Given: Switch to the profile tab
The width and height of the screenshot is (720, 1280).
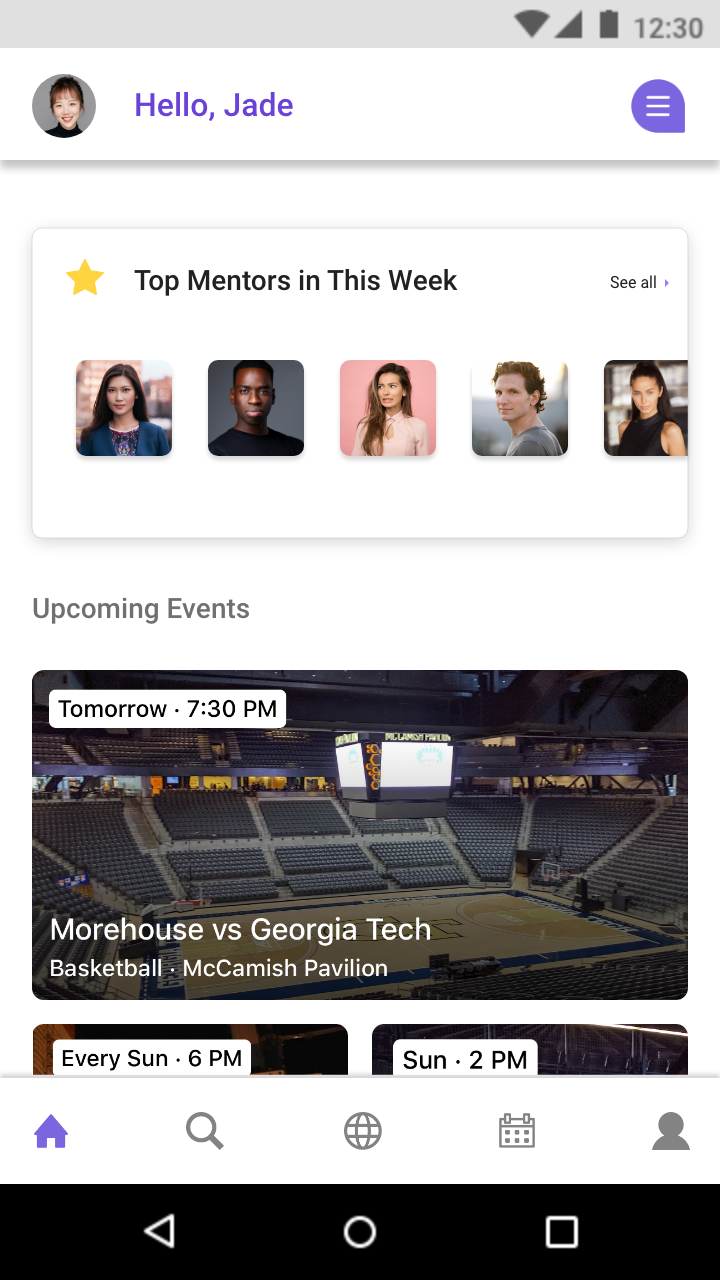Looking at the screenshot, I should pyautogui.click(x=671, y=1131).
